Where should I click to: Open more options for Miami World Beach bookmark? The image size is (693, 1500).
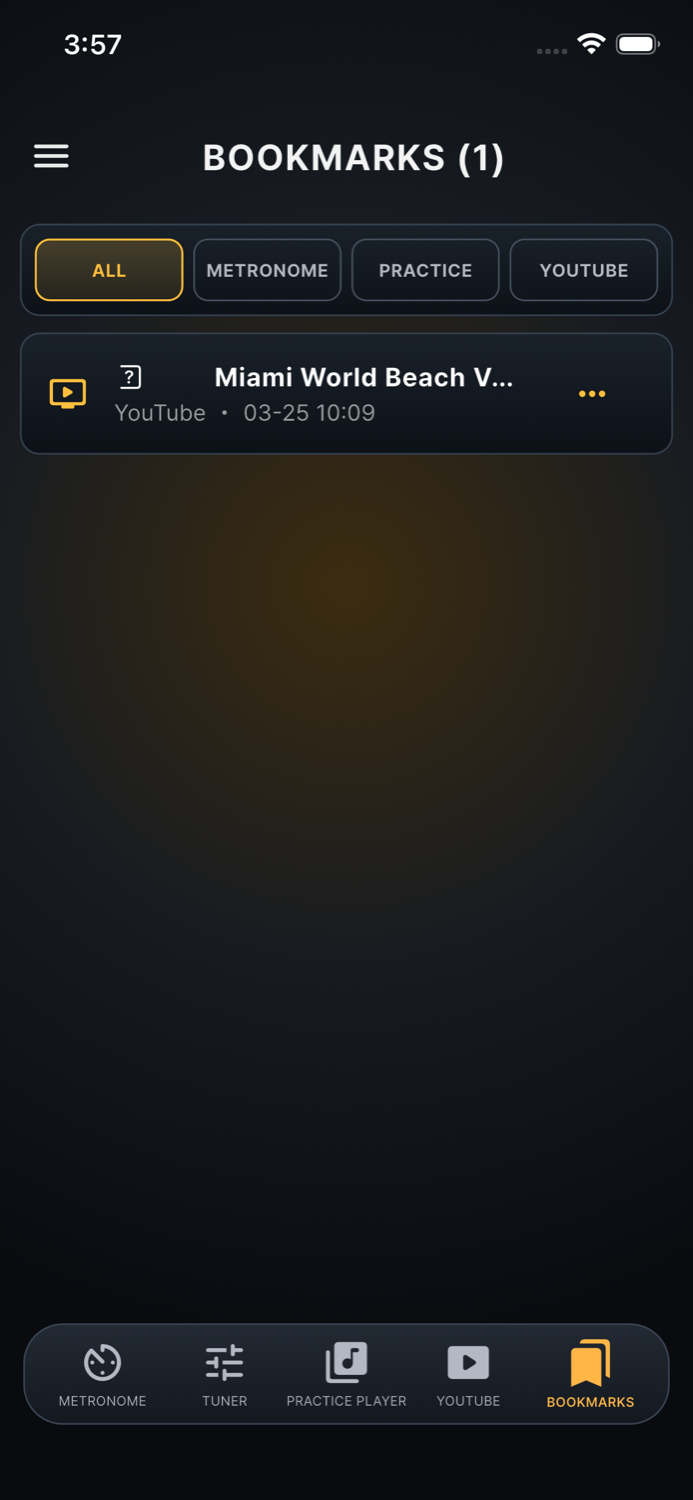pyautogui.click(x=592, y=394)
